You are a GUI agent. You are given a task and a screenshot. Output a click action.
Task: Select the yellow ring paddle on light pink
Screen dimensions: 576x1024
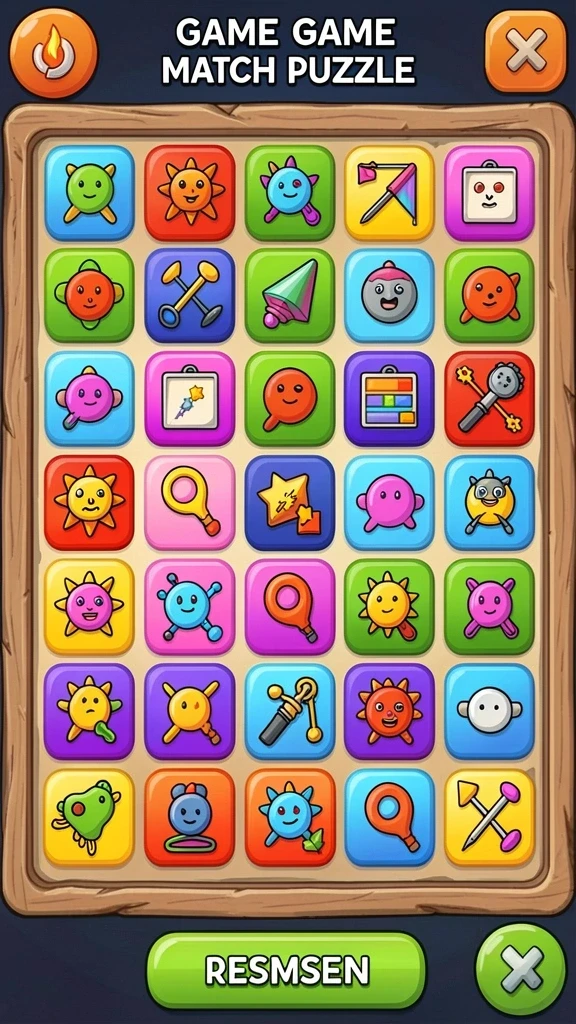tap(189, 502)
